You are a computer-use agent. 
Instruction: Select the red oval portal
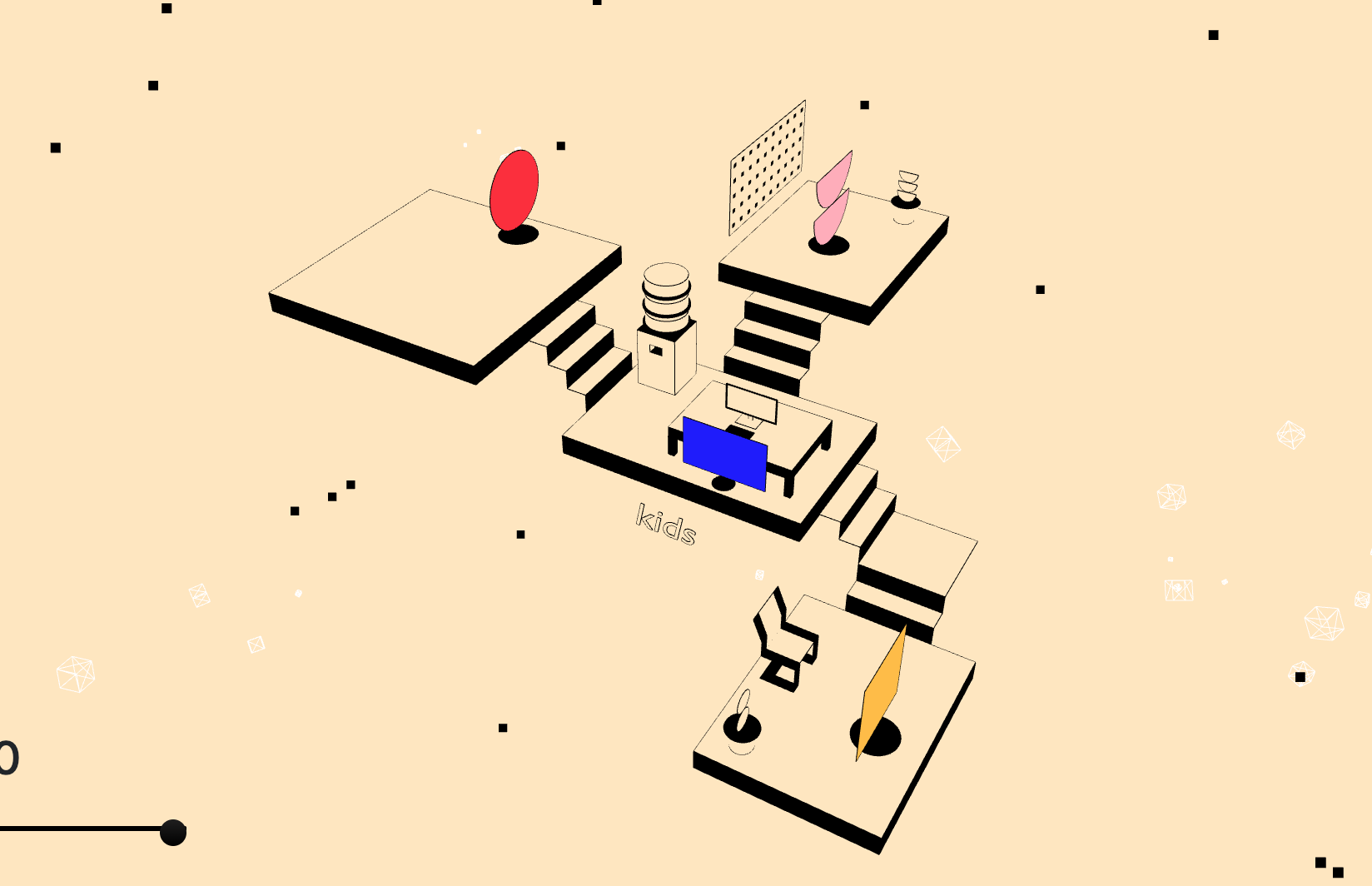pyautogui.click(x=514, y=191)
